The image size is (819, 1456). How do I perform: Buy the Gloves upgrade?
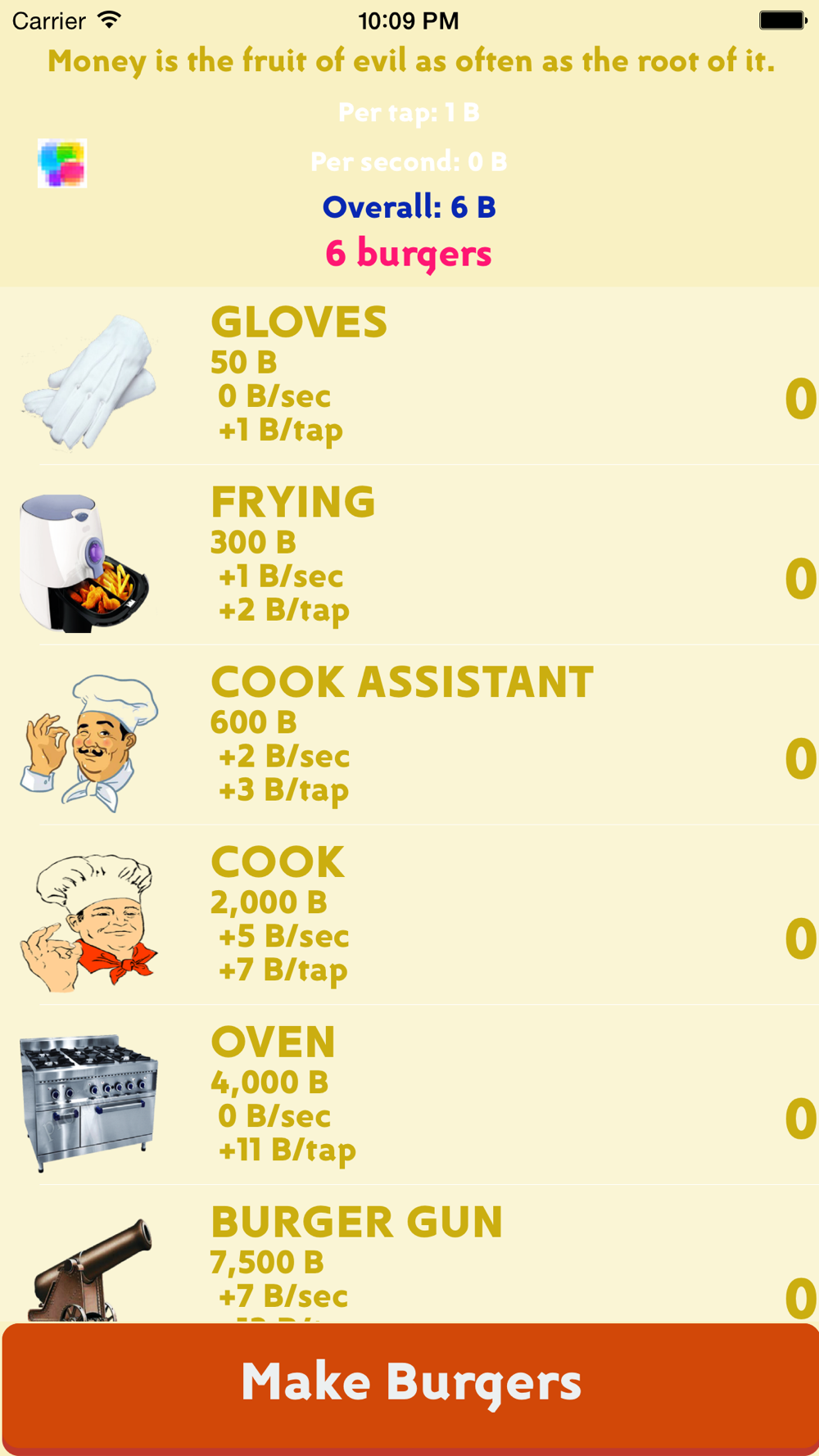pyautogui.click(x=409, y=377)
